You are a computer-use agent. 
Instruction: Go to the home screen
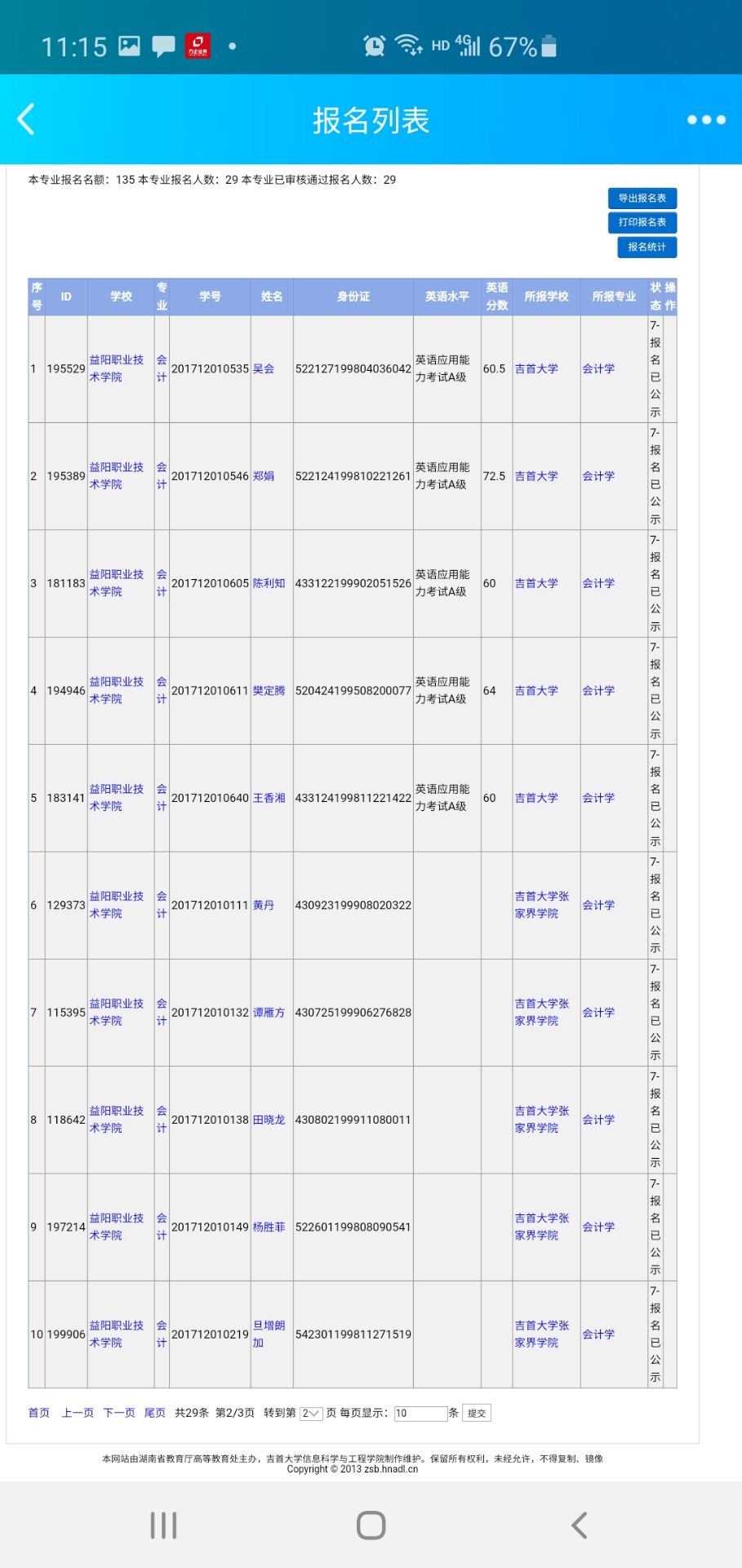tap(371, 1525)
